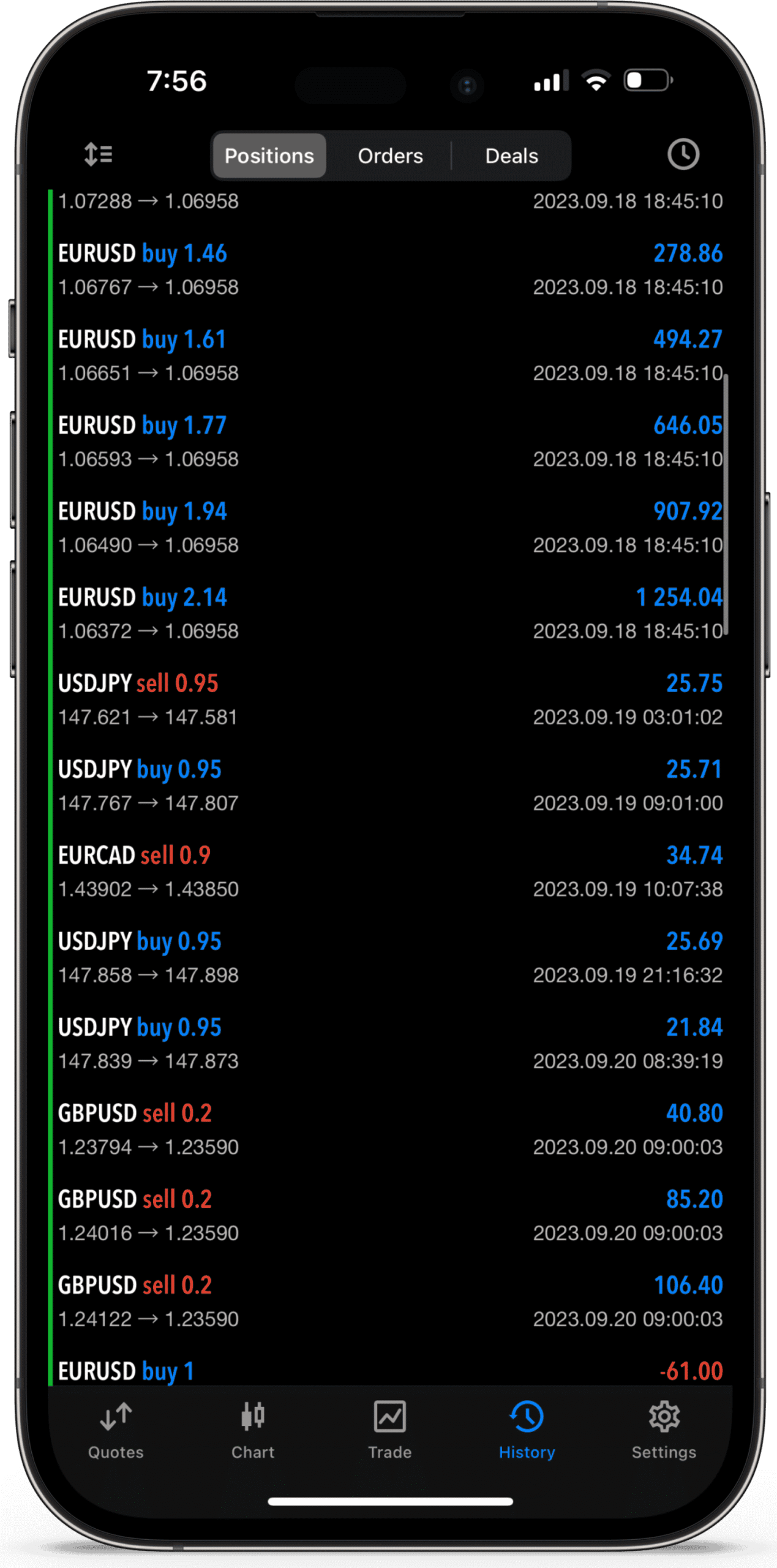Expand the GBPUSD sell with 40.80 profit
777x1568 pixels.
[390, 1129]
